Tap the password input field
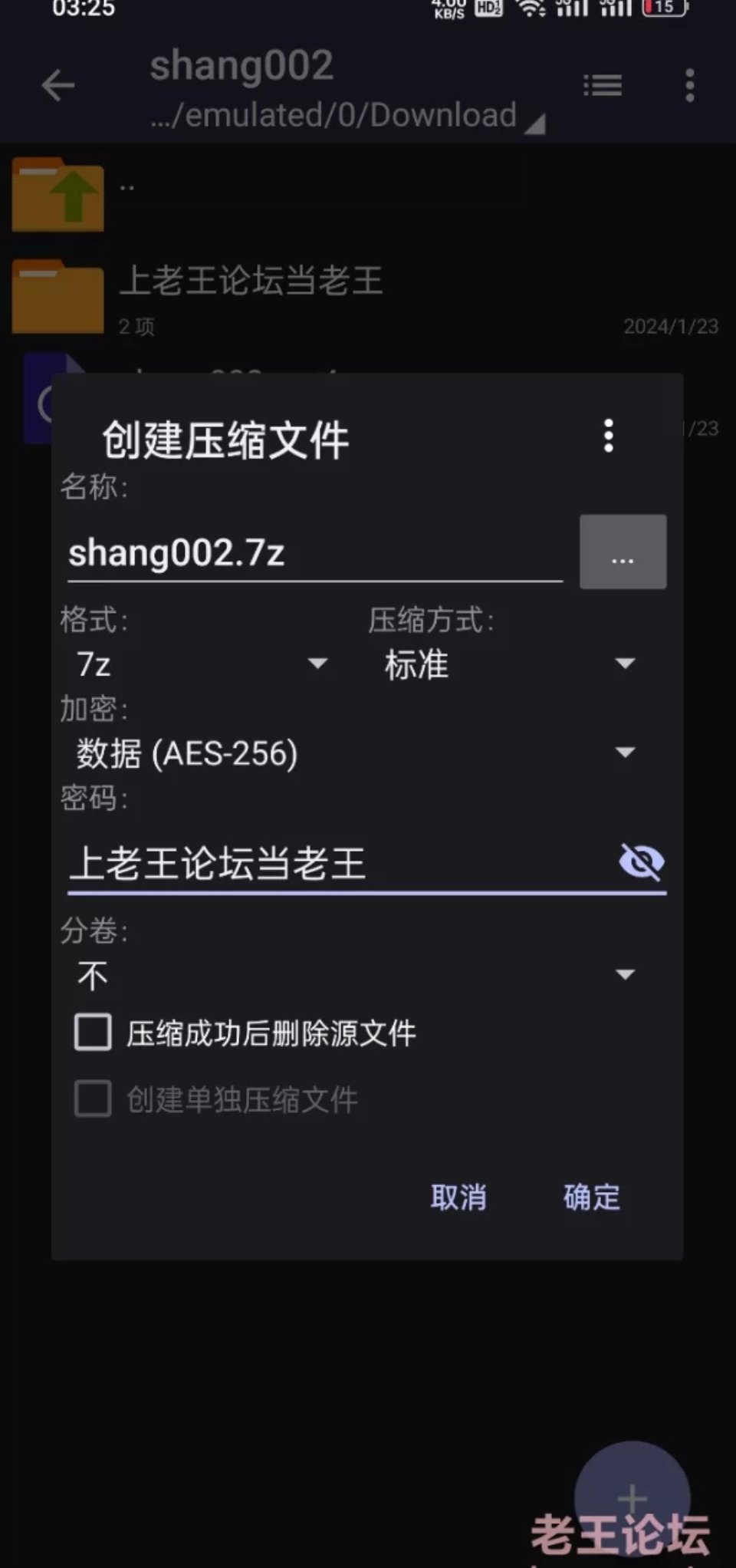This screenshot has width=736, height=1568. pyautogui.click(x=337, y=864)
